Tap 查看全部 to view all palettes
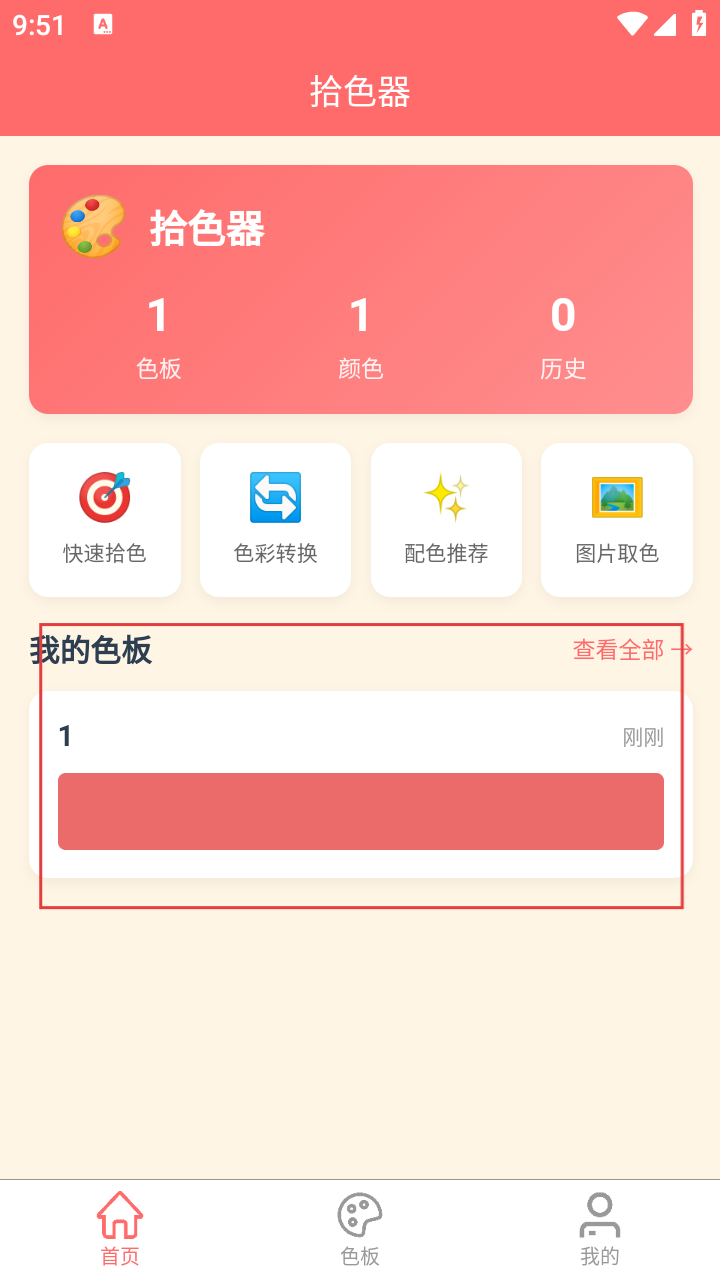The image size is (720, 1280). tap(632, 650)
